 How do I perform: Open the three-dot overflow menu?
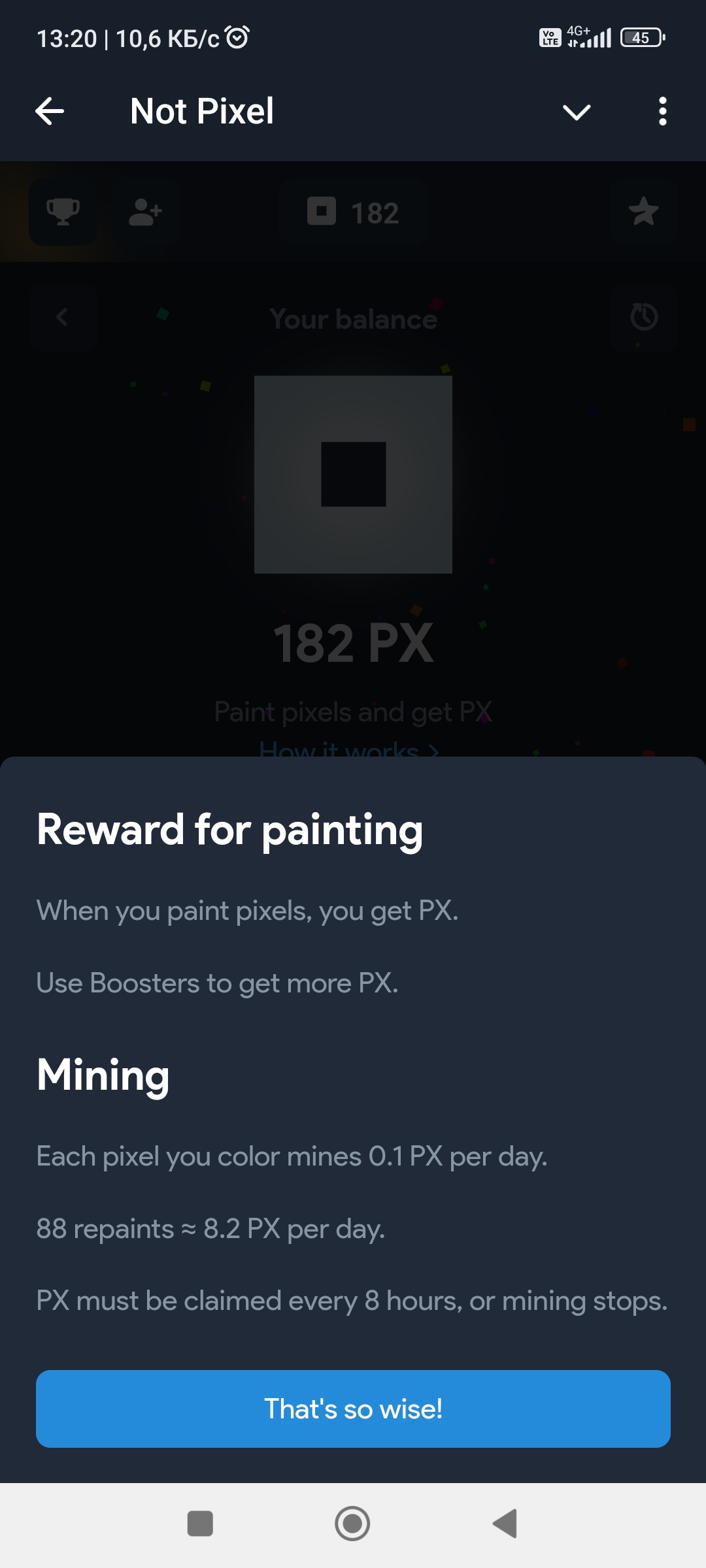663,111
